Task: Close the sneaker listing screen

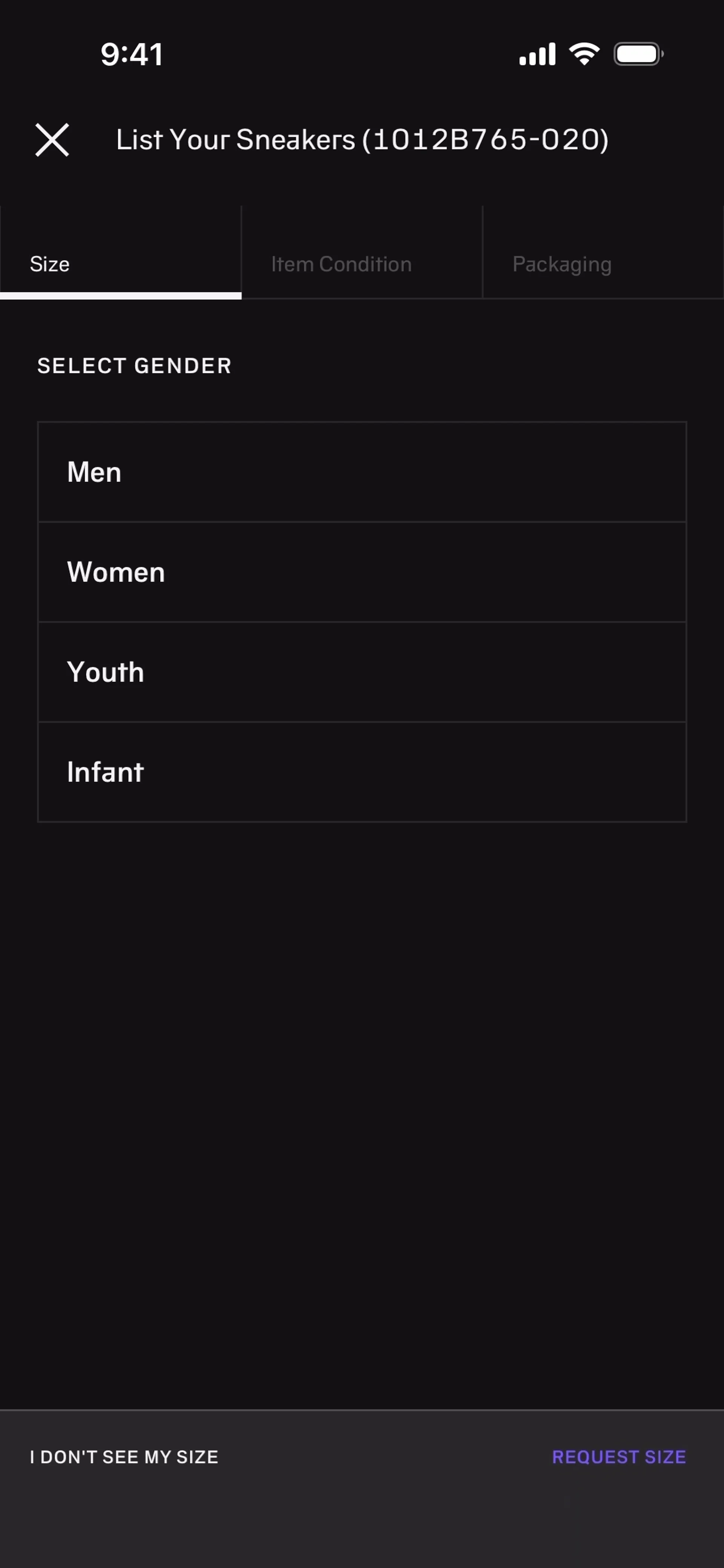Action: (x=52, y=140)
